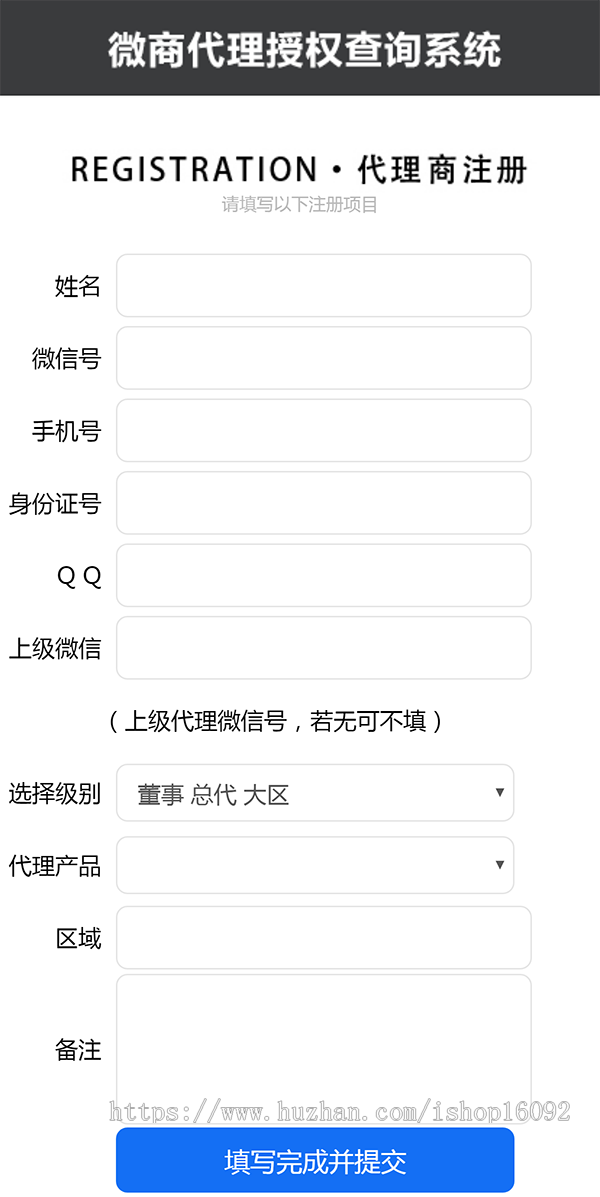Expand the 代理产品 product dropdown
This screenshot has height=1197, width=600.
click(315, 865)
